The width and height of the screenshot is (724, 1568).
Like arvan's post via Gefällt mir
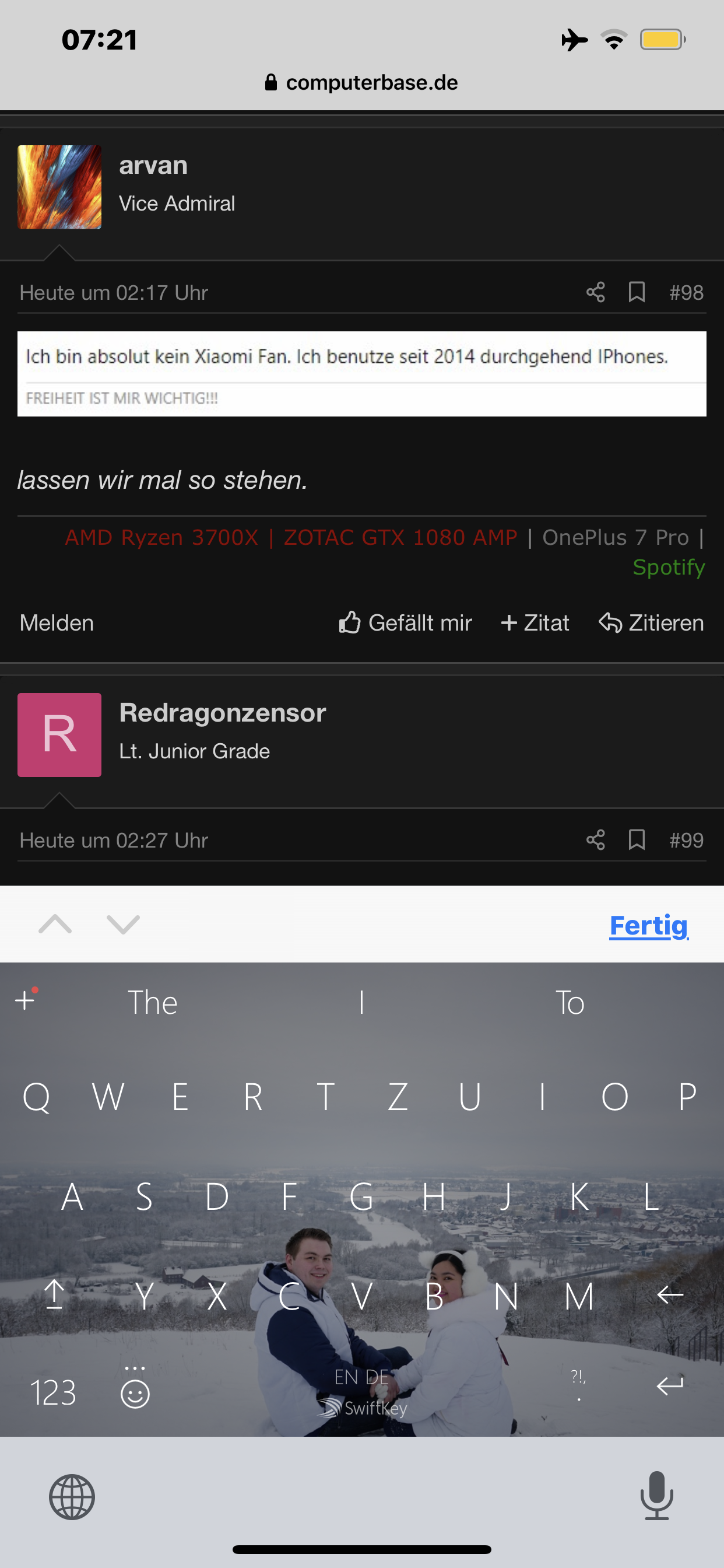pos(406,622)
